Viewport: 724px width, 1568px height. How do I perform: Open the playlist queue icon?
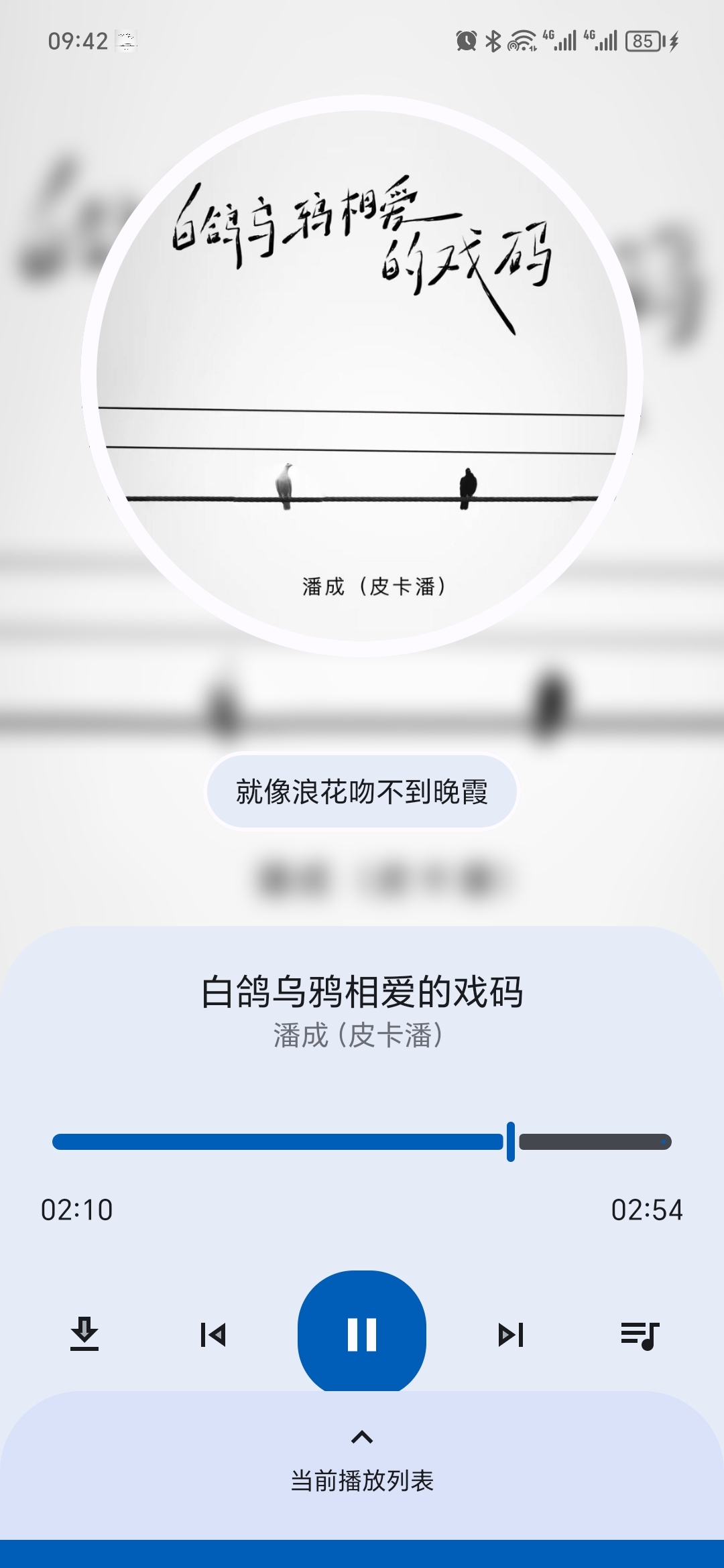pyautogui.click(x=640, y=1335)
